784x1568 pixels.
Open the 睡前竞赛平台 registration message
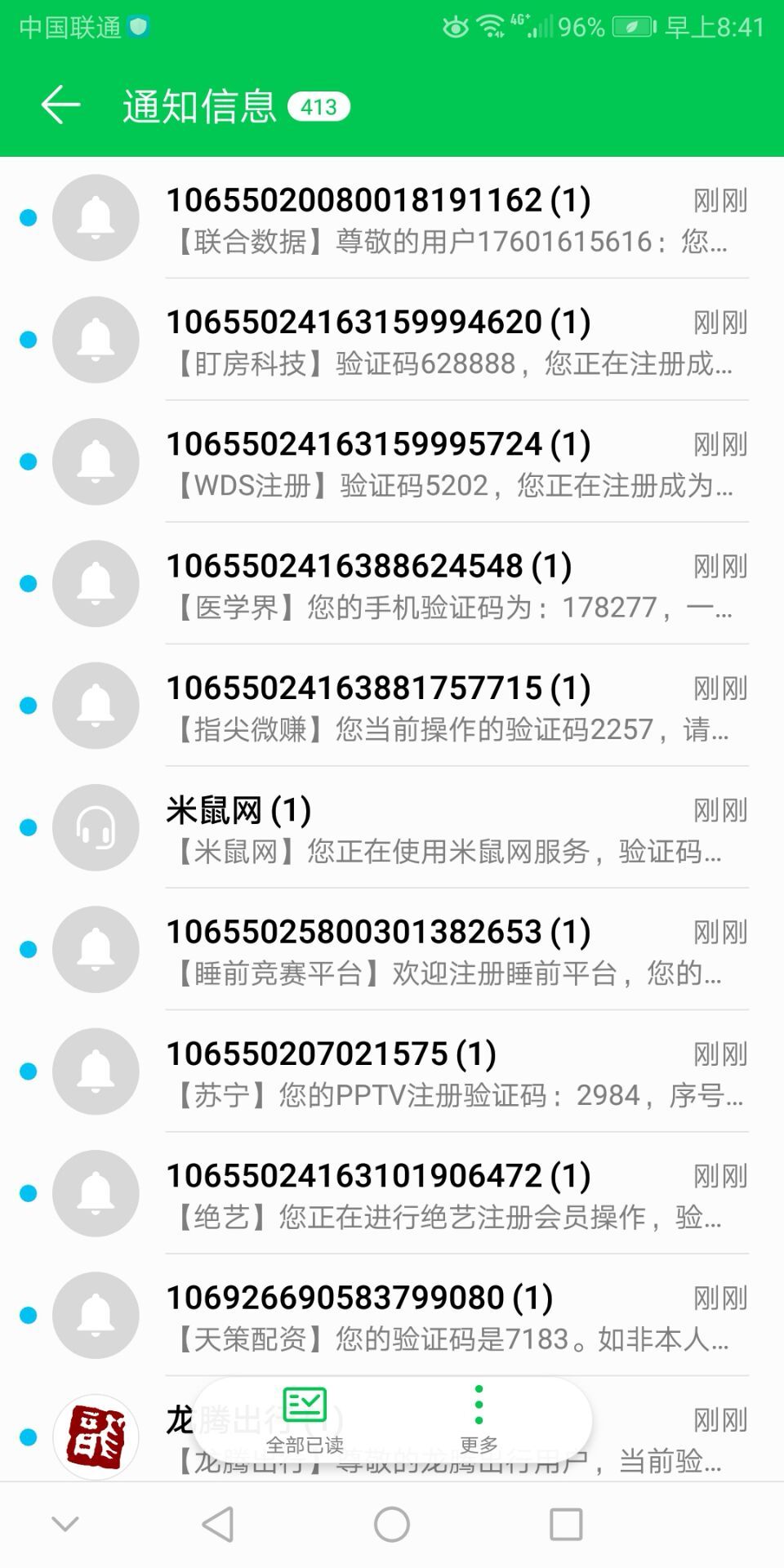pyautogui.click(x=392, y=949)
